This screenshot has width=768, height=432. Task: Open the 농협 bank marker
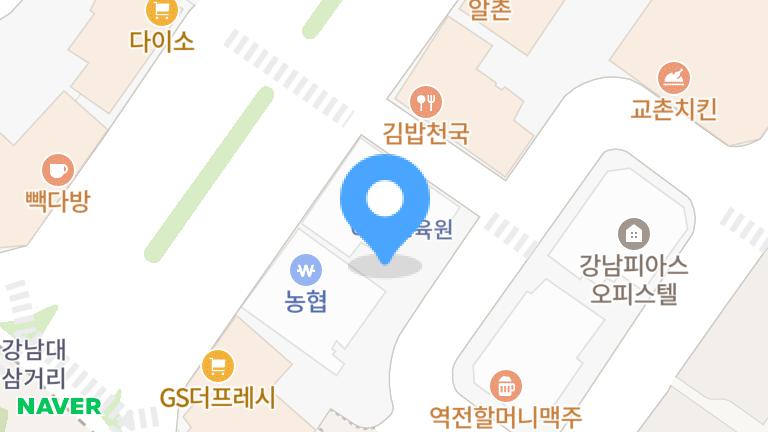[306, 270]
